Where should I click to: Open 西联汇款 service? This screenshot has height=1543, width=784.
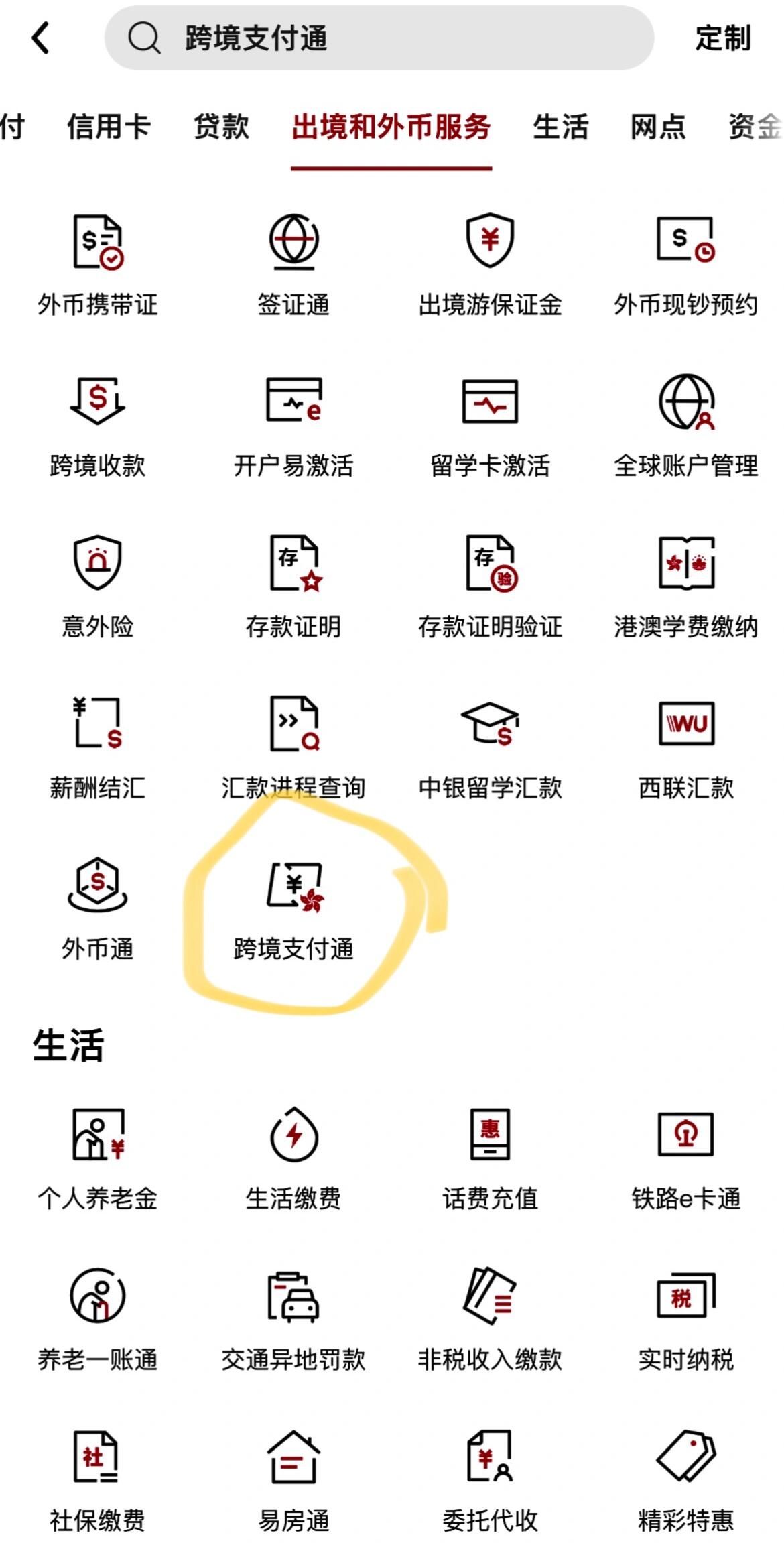pos(686,748)
